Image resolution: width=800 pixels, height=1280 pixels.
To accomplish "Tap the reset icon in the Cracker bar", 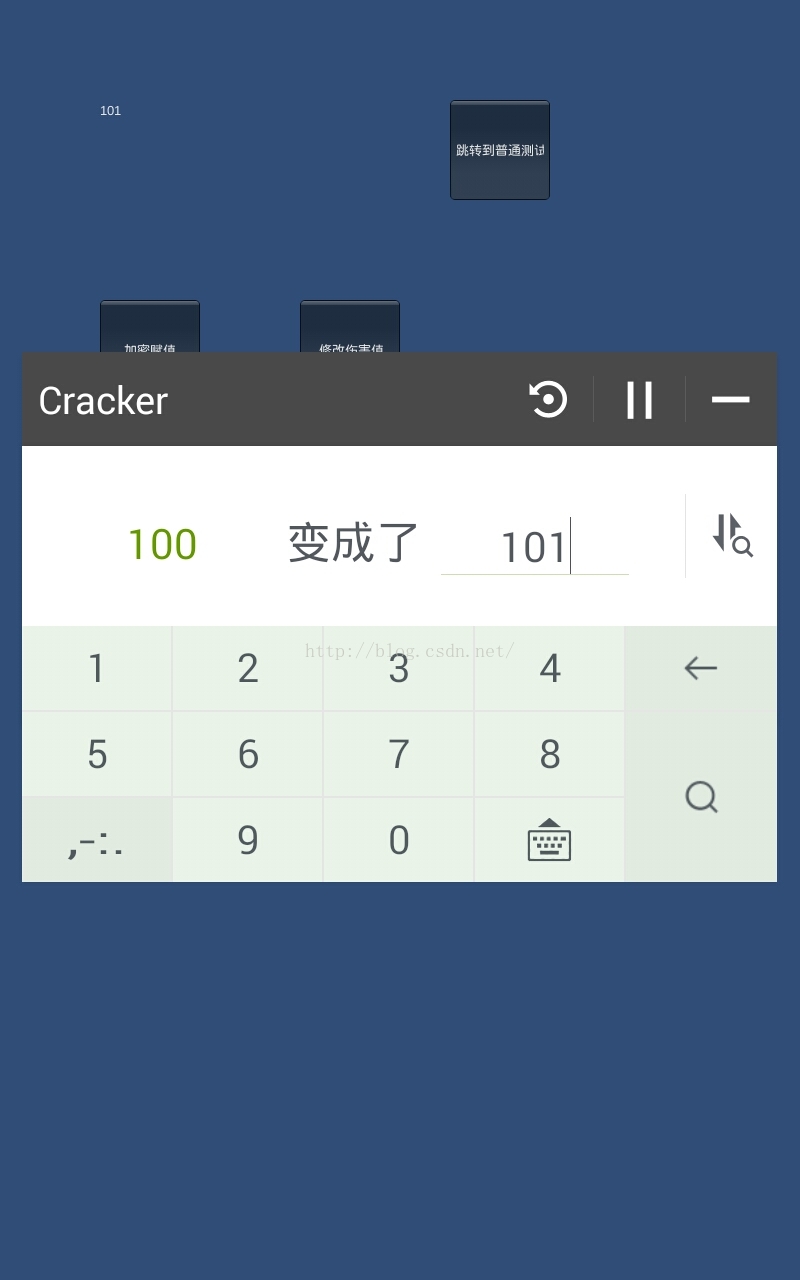I will [x=548, y=400].
